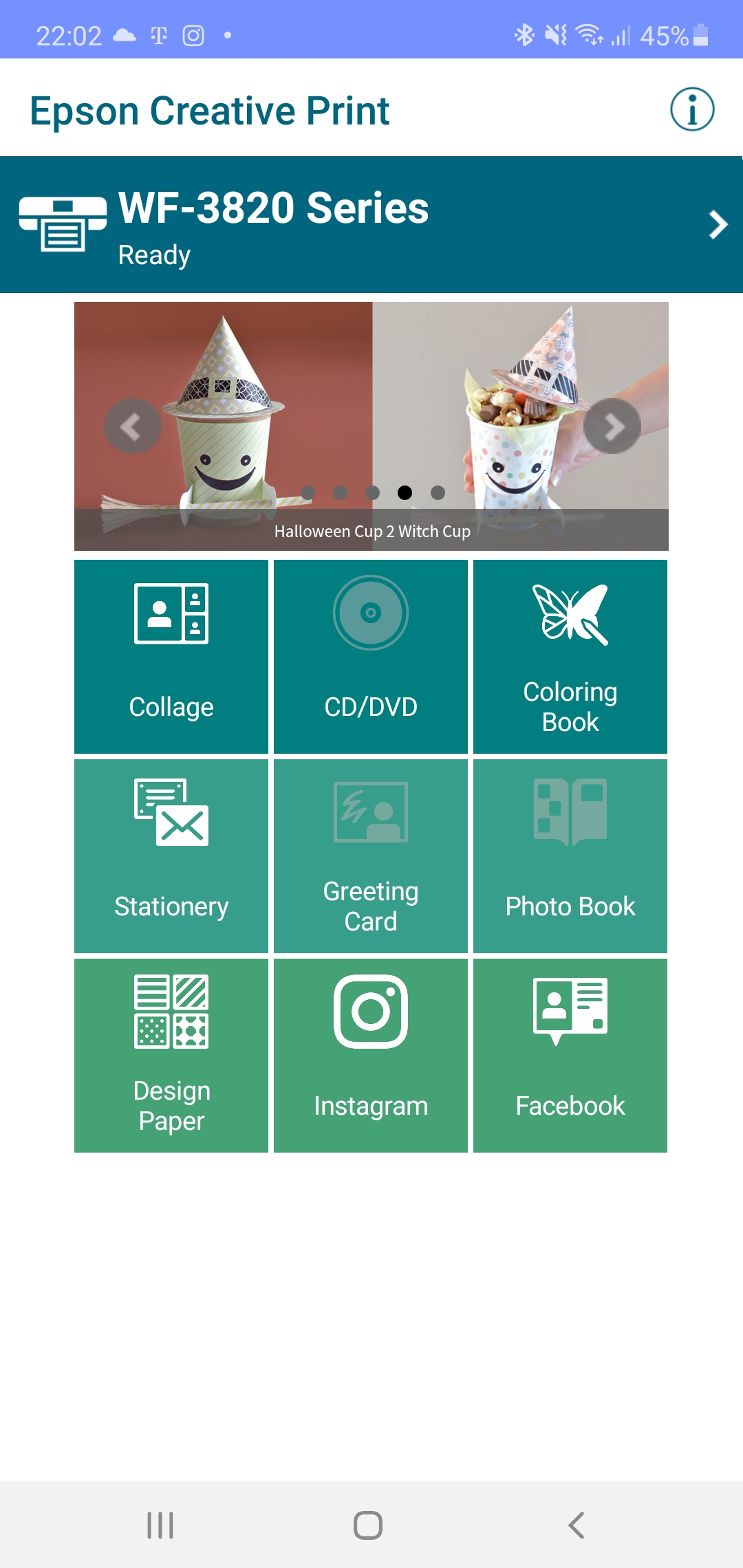Open the recent apps overview
The height and width of the screenshot is (1568, 743).
click(160, 1525)
